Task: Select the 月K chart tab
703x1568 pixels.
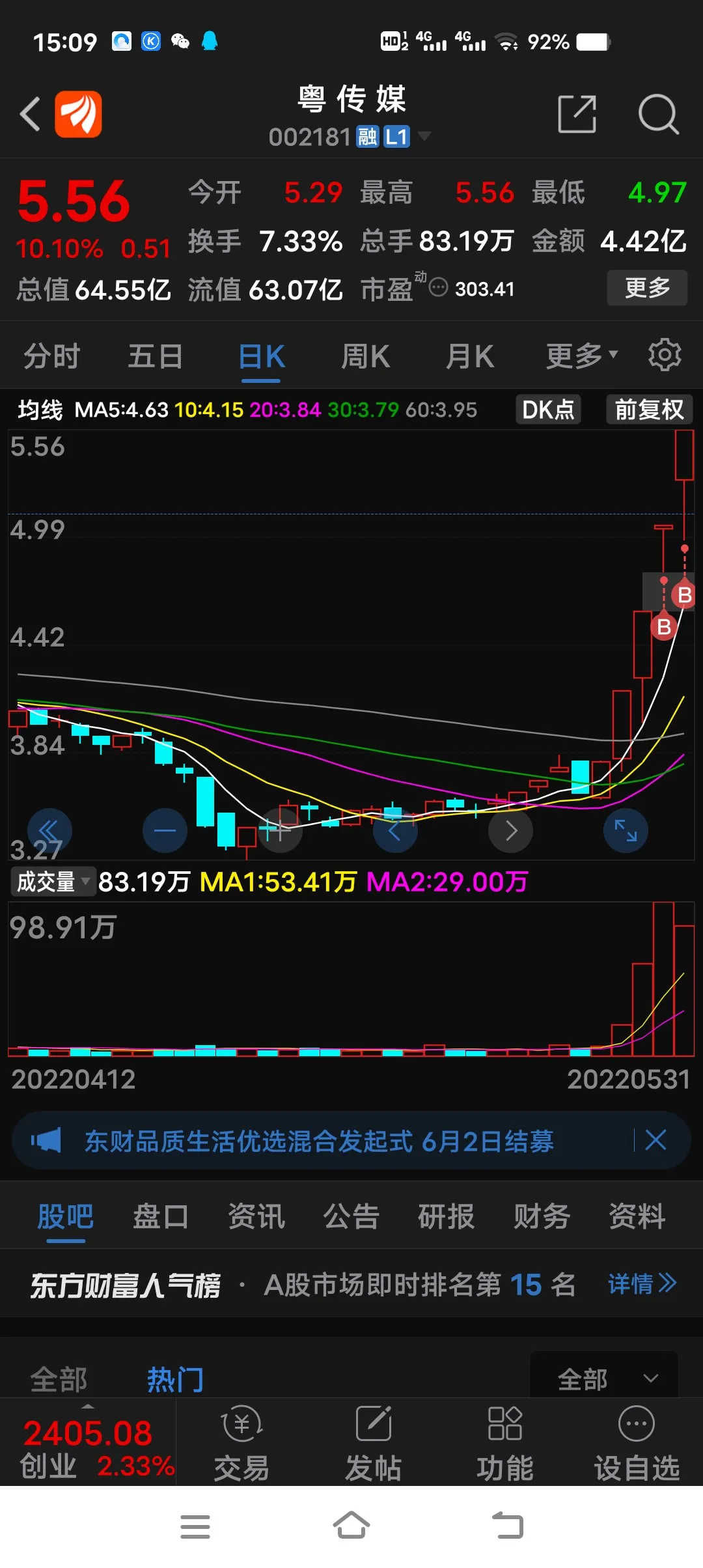Action: coord(469,357)
